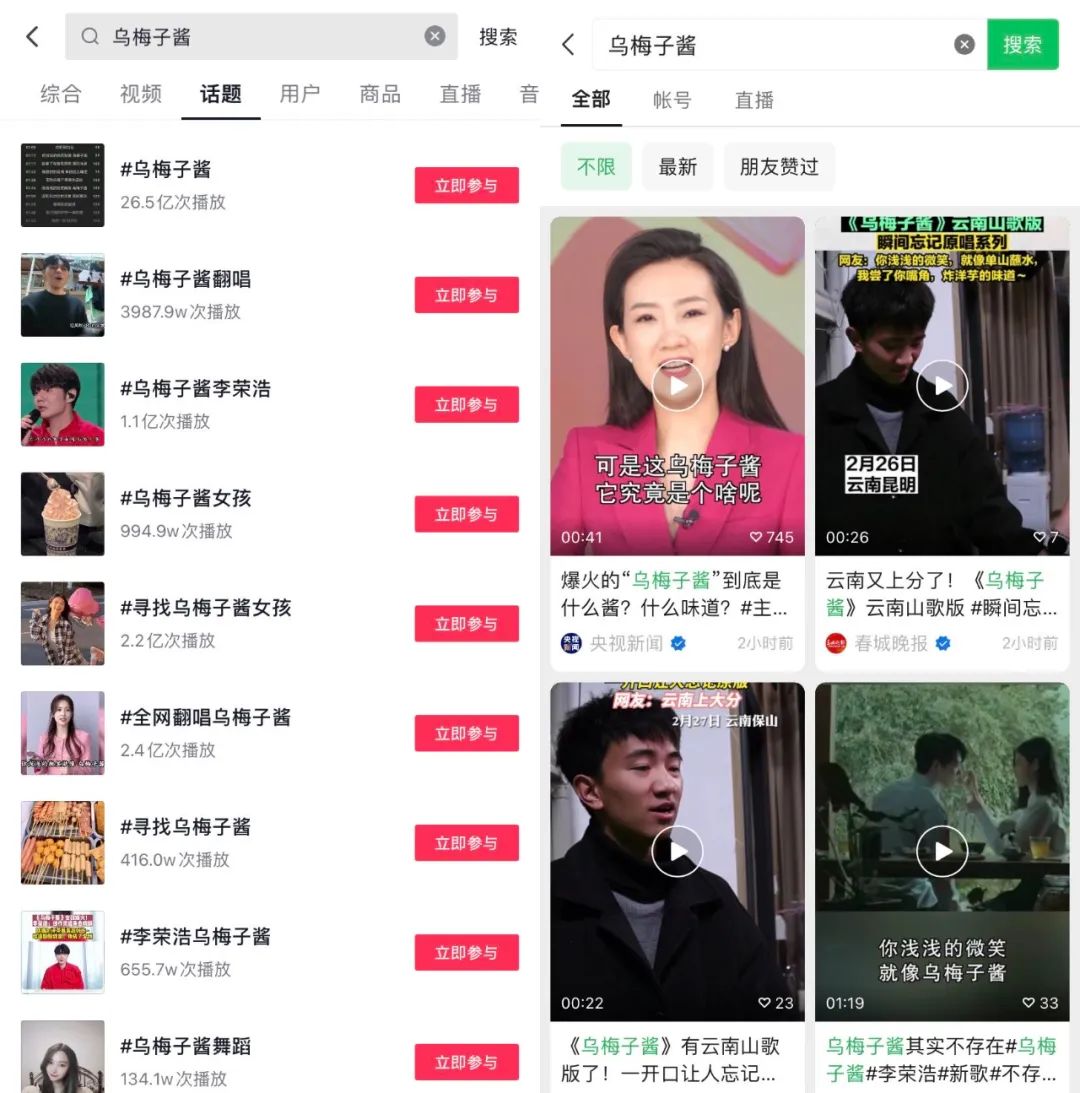Open the video titled 乌梅子酱其实不存在
The width and height of the screenshot is (1080, 1093).
[x=941, y=852]
